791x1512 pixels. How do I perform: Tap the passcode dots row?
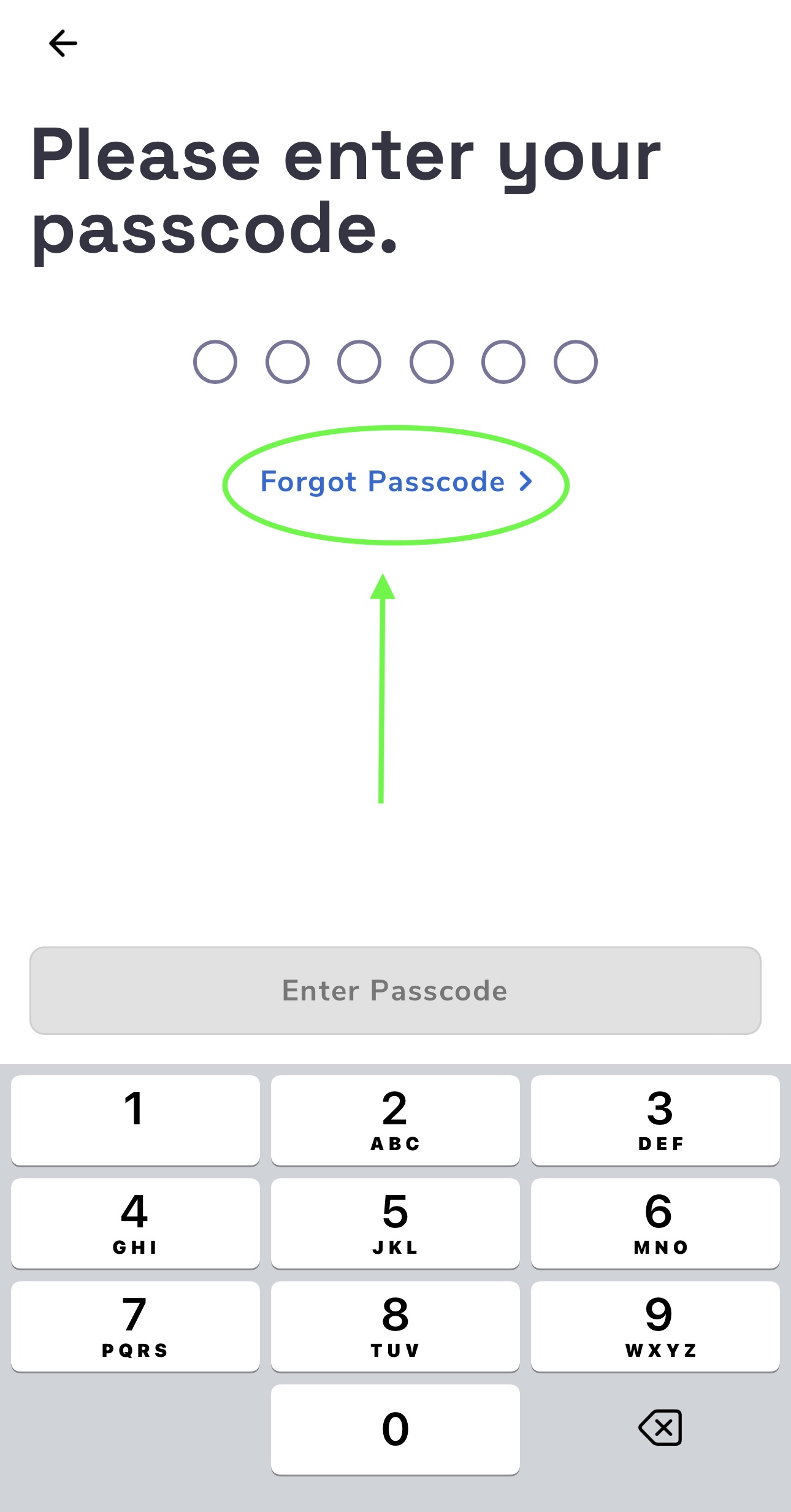pos(395,362)
